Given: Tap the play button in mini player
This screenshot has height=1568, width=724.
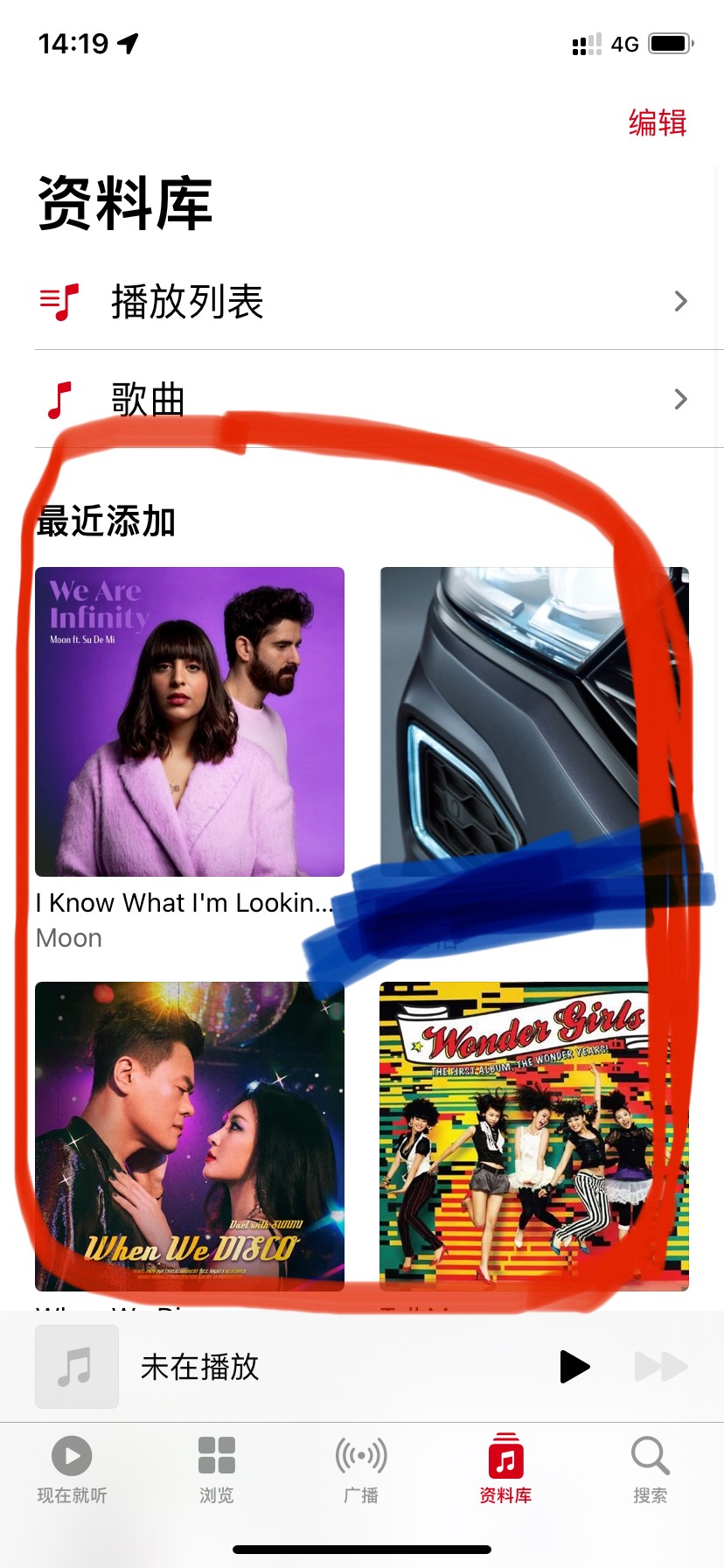Looking at the screenshot, I should pyautogui.click(x=574, y=1367).
